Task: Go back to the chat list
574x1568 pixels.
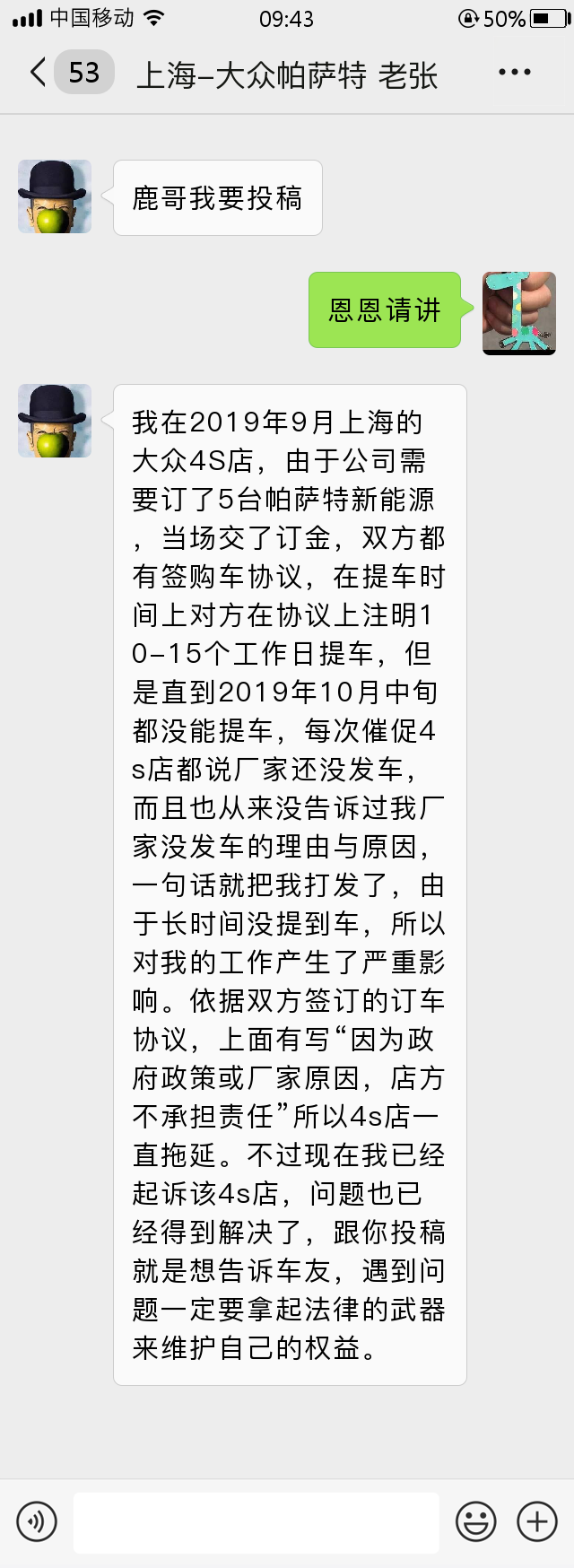Action: [39, 73]
